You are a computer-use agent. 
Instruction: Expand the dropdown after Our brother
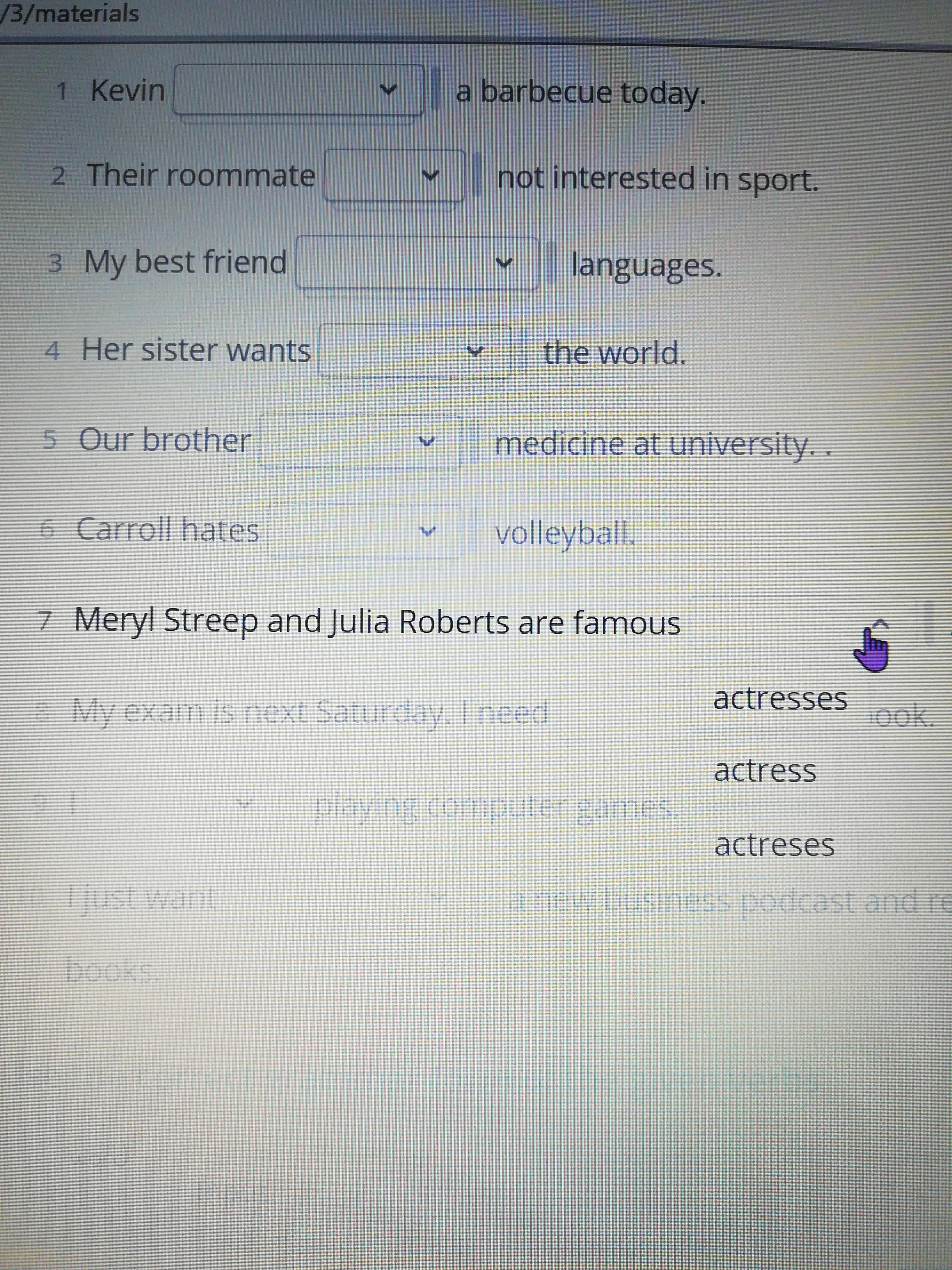point(360,441)
